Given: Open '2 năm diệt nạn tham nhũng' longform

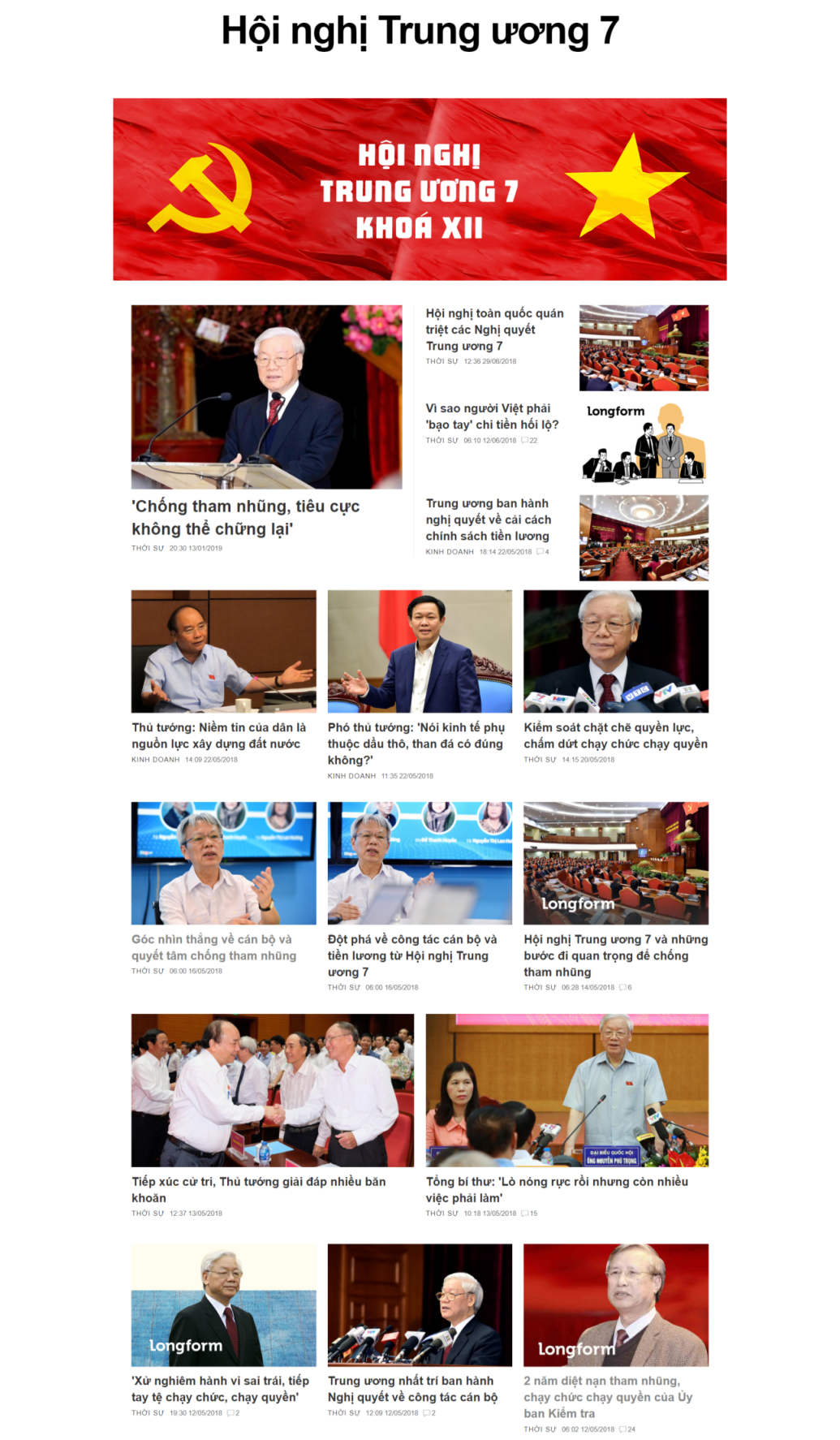Looking at the screenshot, I should coord(607,1396).
